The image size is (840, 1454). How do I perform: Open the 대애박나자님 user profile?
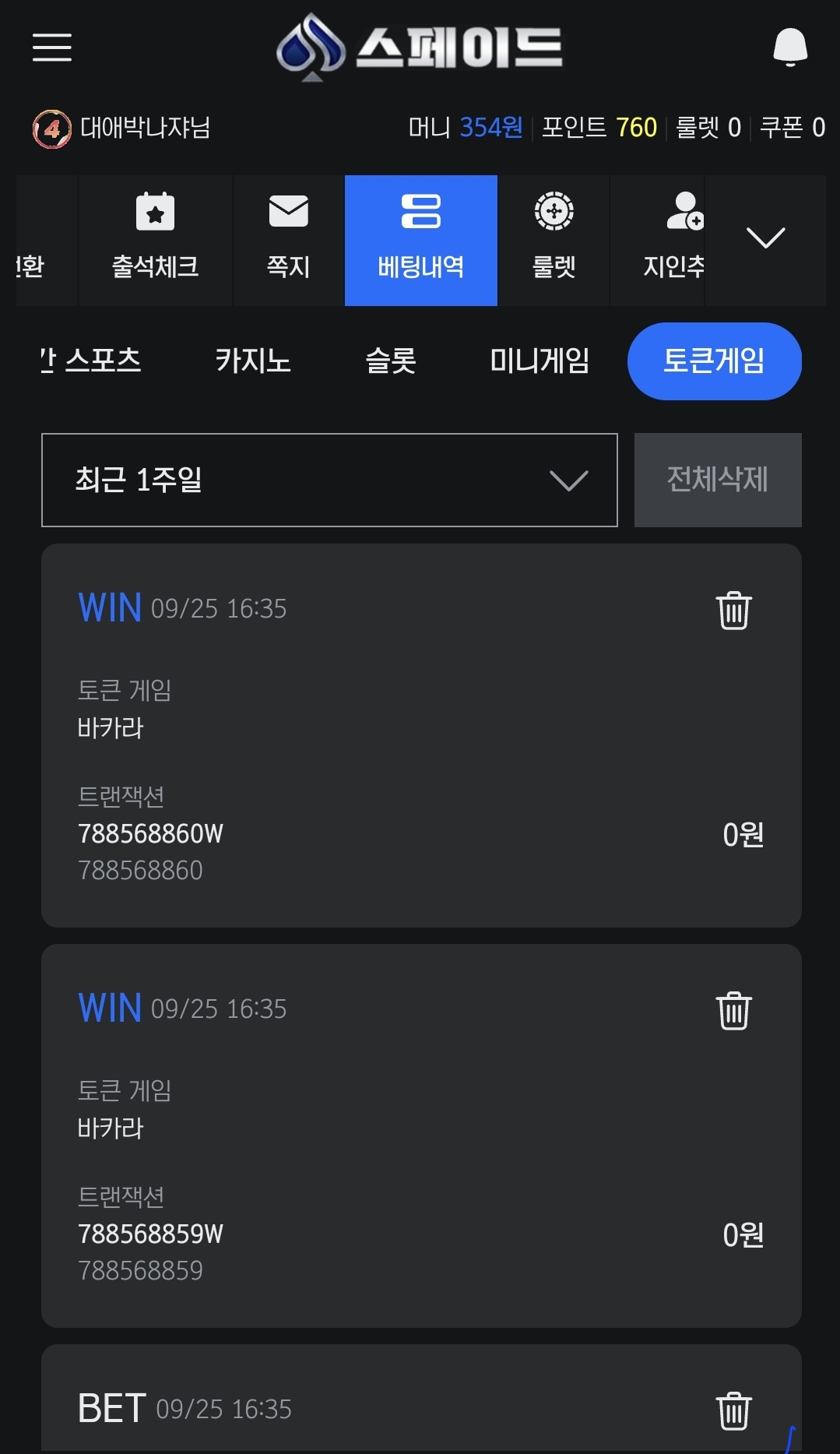pyautogui.click(x=122, y=128)
